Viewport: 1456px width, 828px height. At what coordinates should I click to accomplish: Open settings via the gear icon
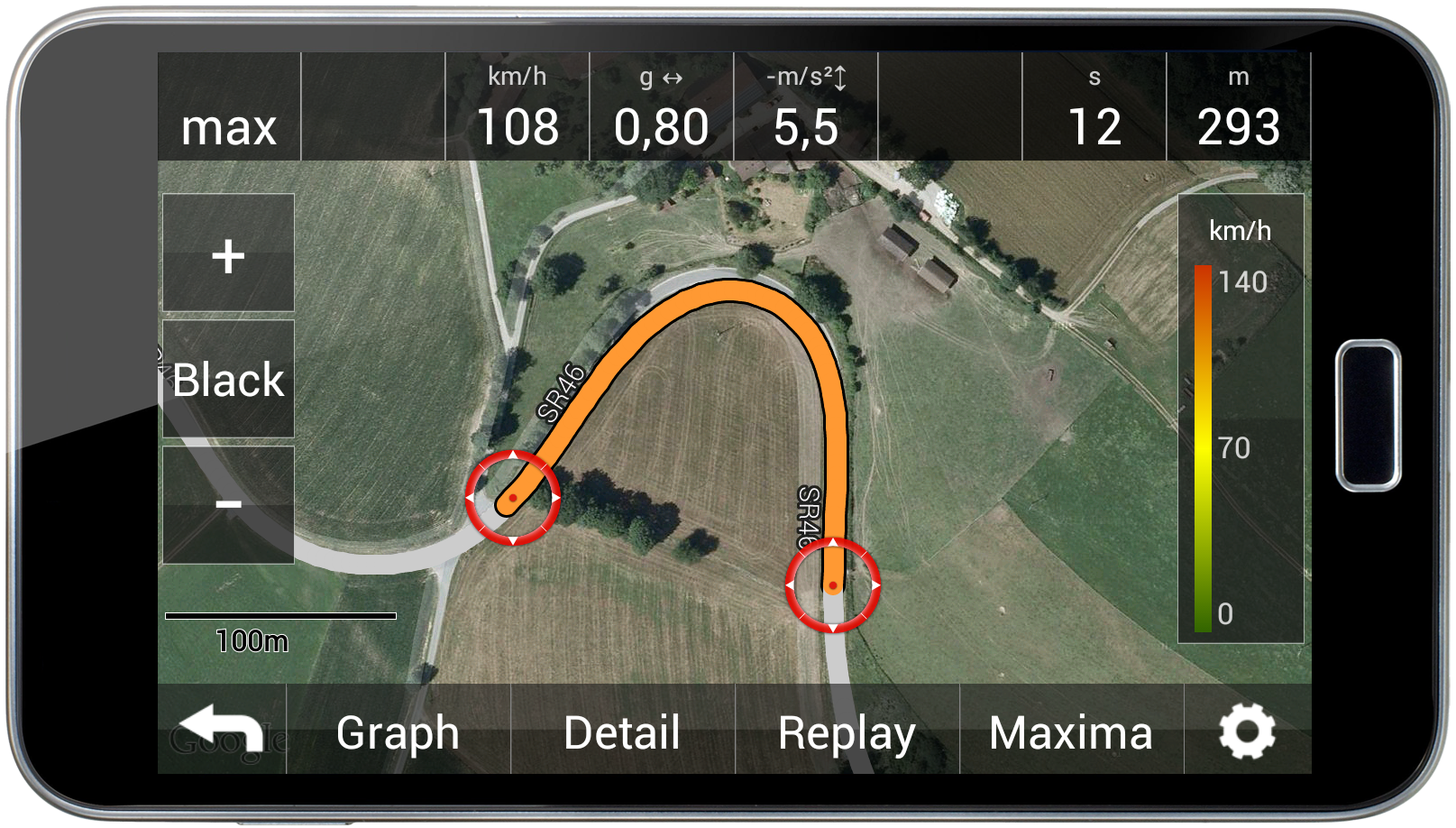1247,731
